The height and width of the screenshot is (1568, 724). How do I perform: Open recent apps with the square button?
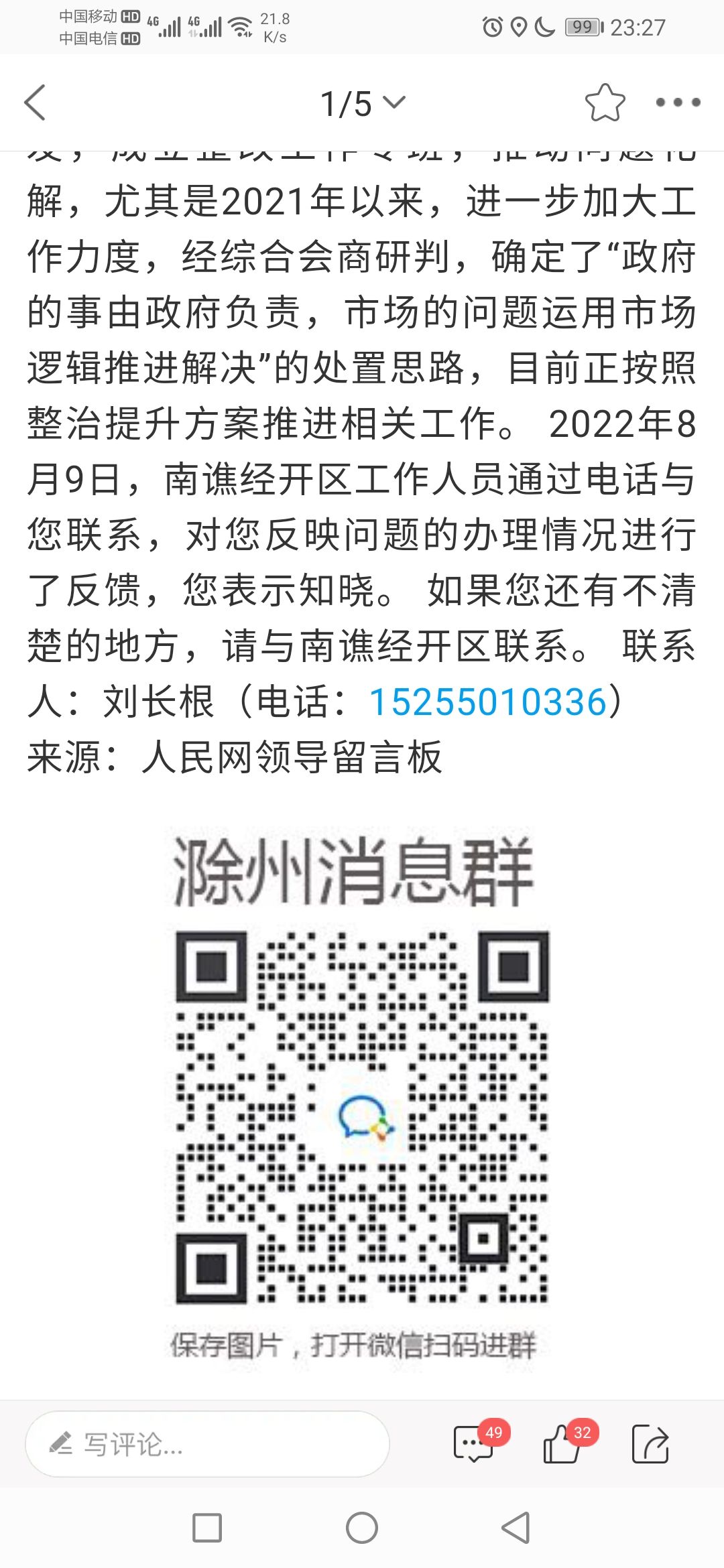tap(207, 1528)
